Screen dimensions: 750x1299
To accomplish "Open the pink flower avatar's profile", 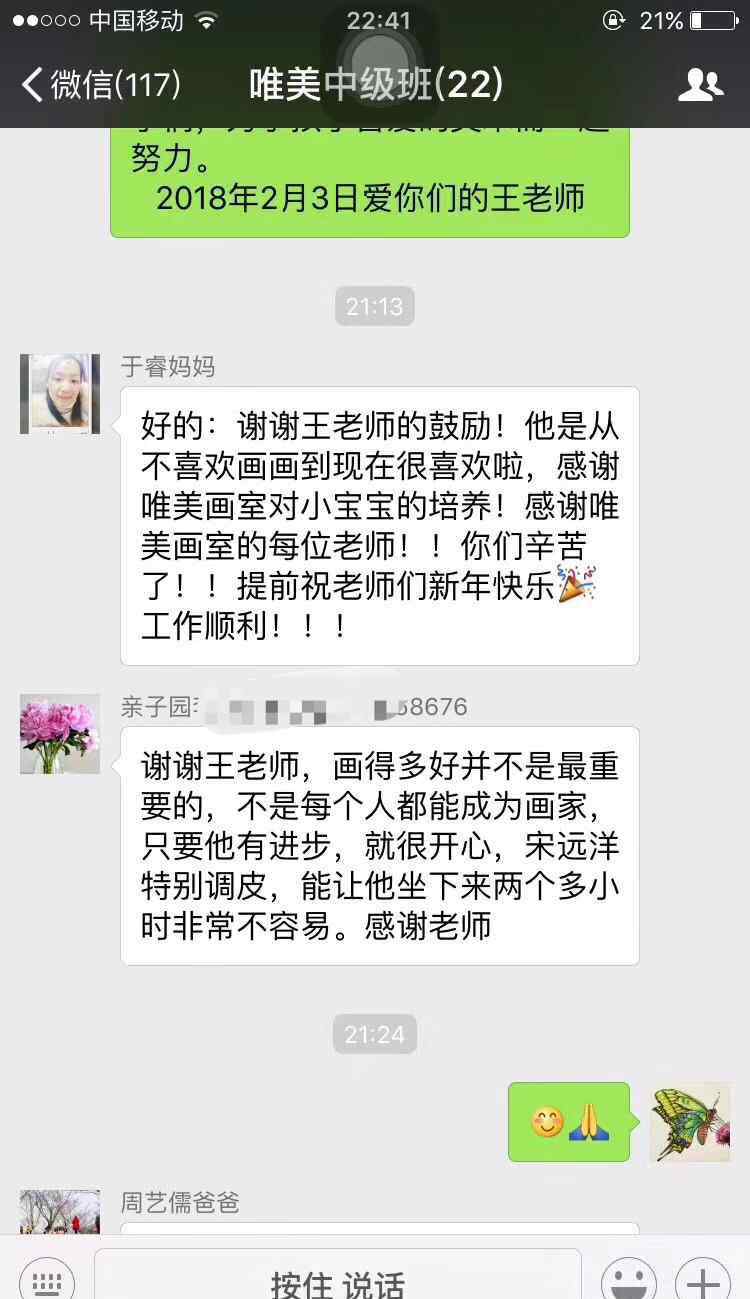I will click(60, 734).
